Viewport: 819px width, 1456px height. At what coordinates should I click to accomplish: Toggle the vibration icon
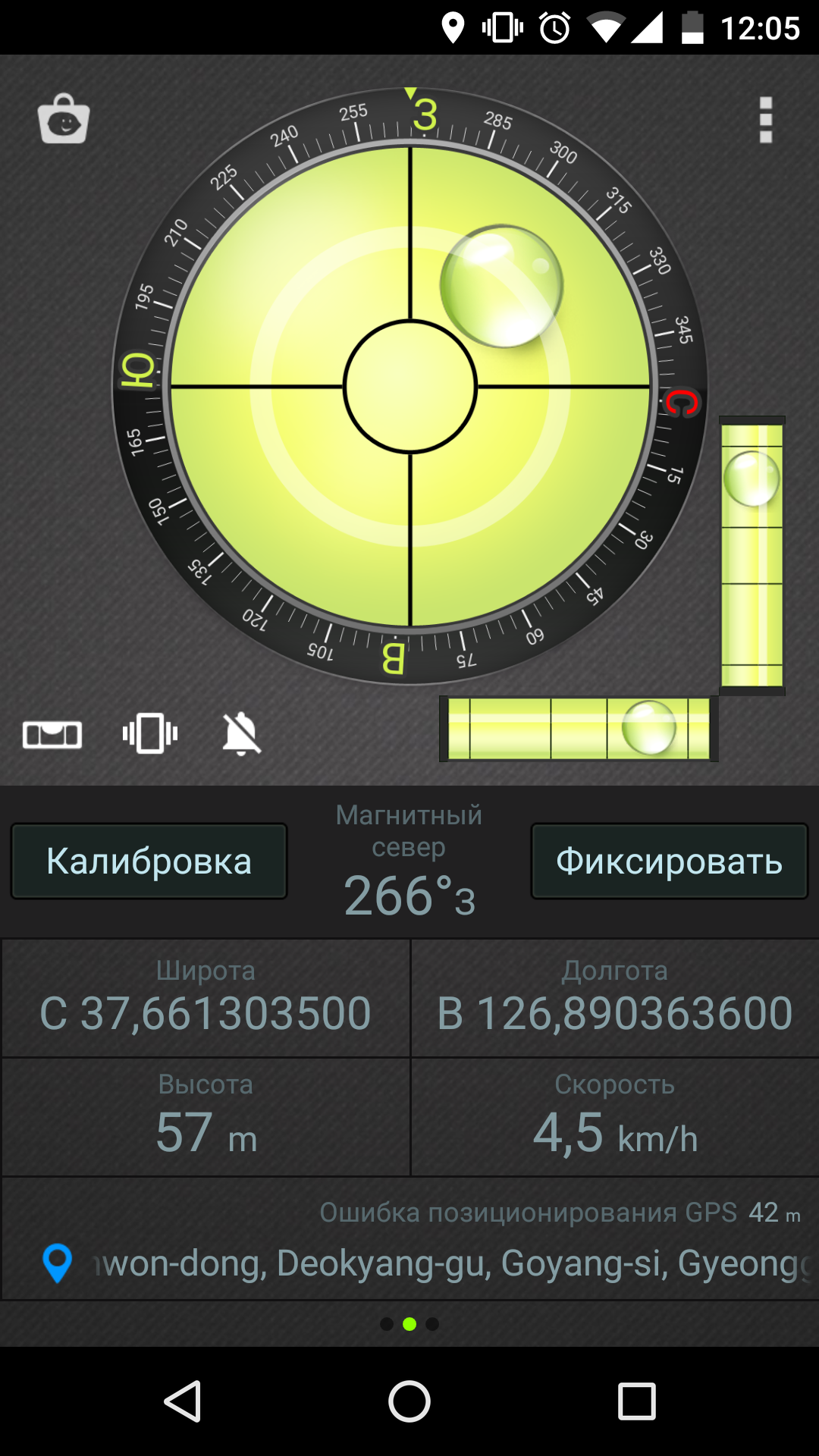tap(150, 733)
